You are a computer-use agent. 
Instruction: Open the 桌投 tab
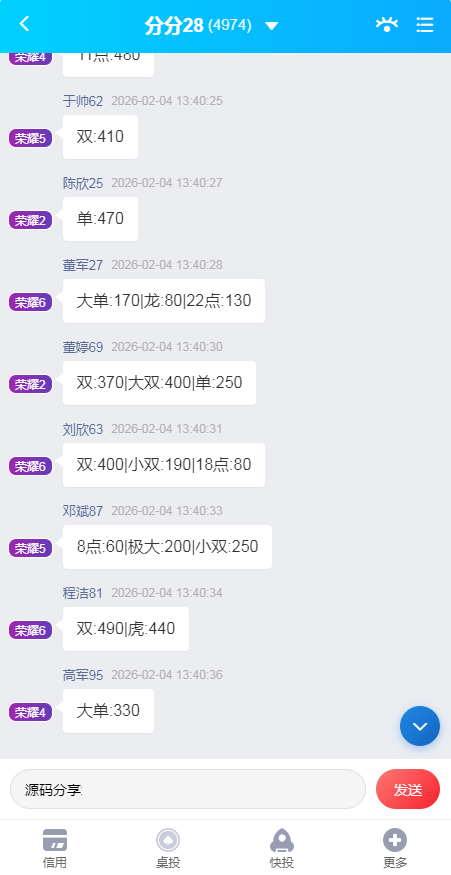click(168, 848)
